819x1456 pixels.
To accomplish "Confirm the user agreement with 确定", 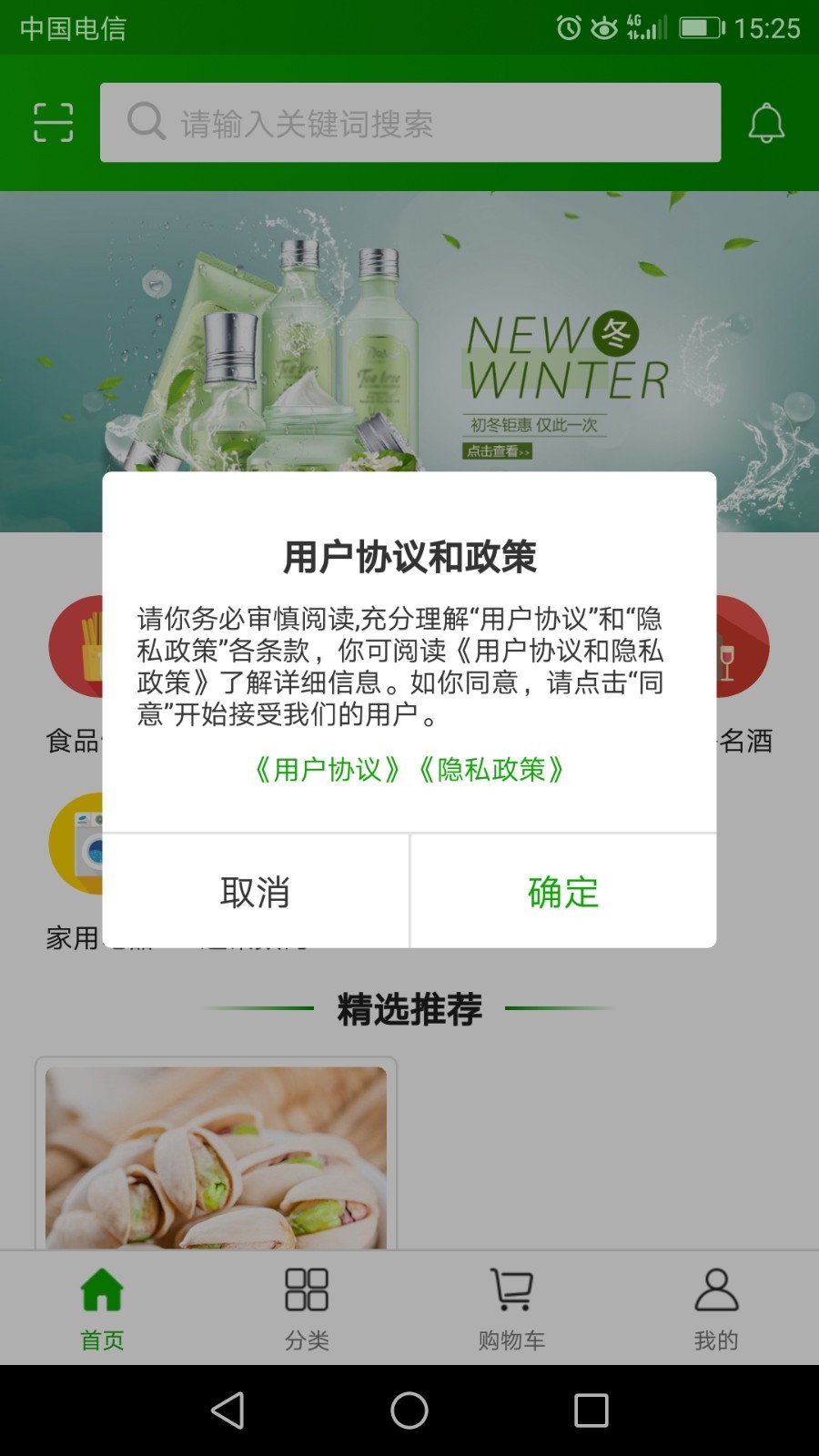I will pyautogui.click(x=562, y=892).
